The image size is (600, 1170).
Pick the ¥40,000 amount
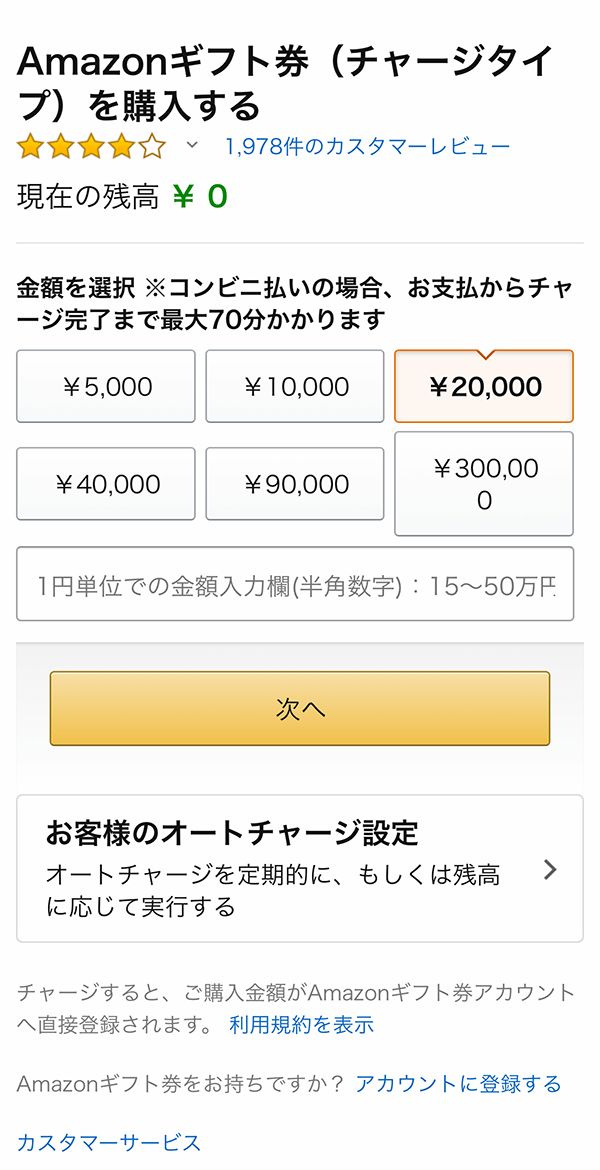[x=105, y=484]
